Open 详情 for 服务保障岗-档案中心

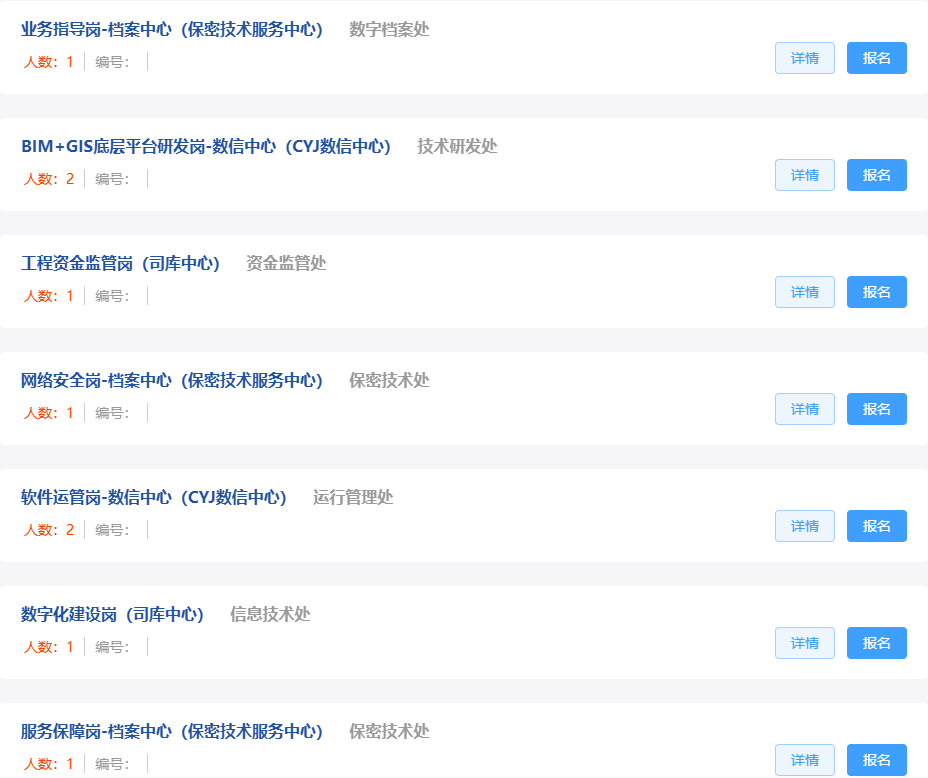[804, 760]
